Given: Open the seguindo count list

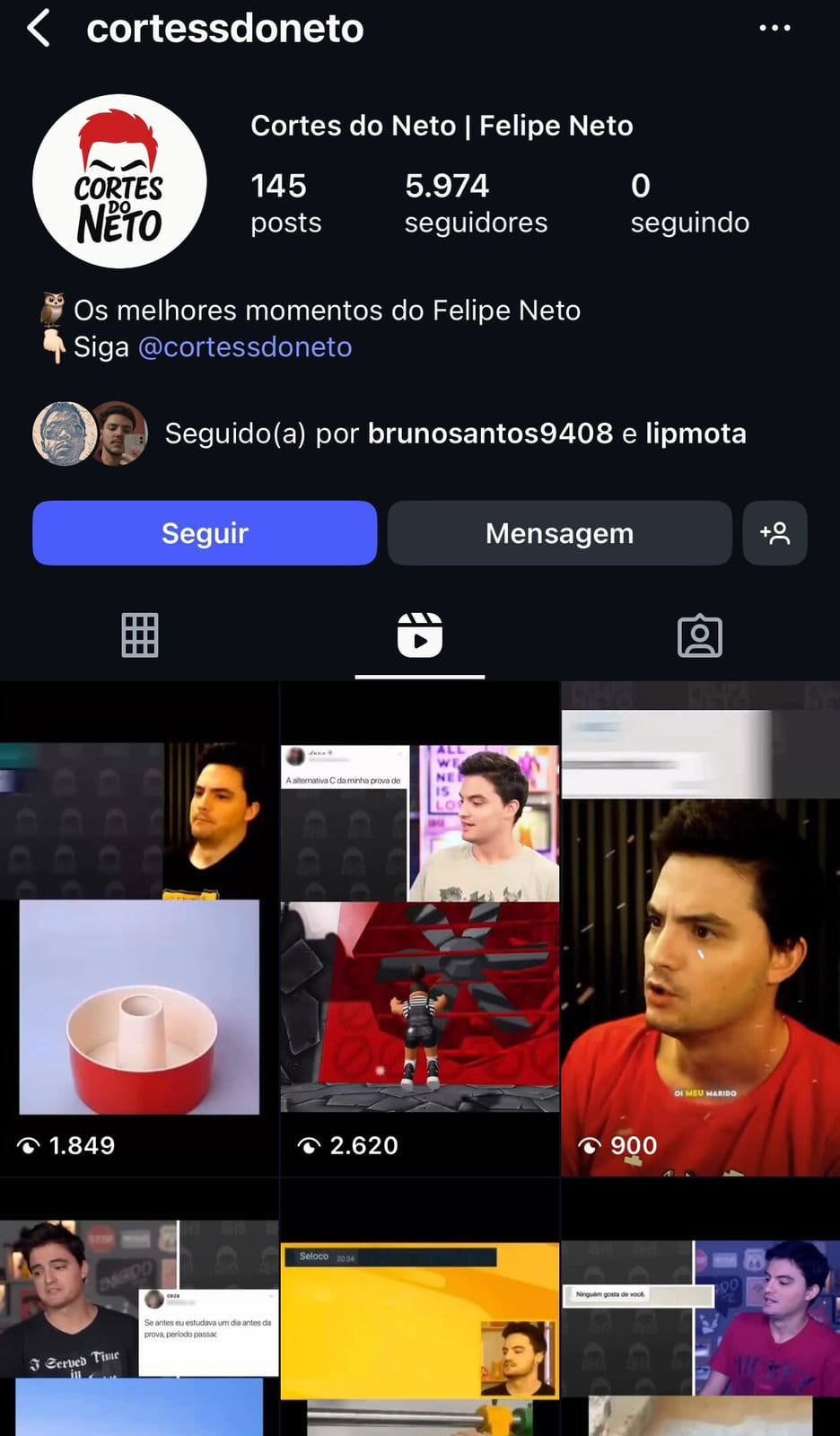Looking at the screenshot, I should (x=689, y=204).
